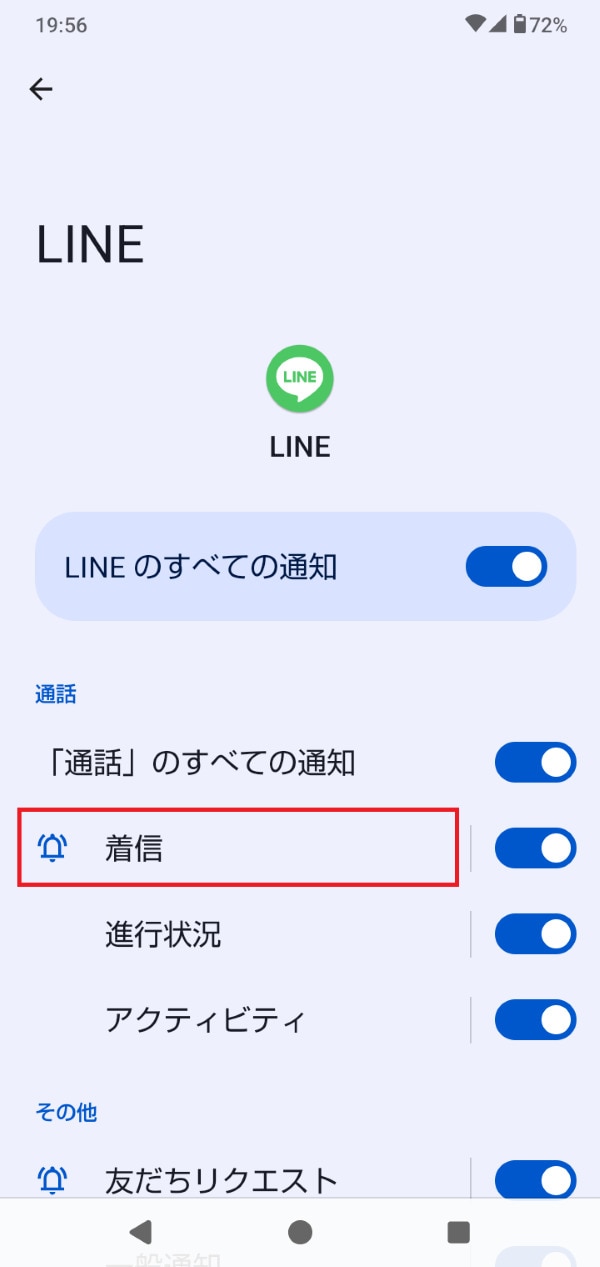Open recent apps from the navigation bar
The image size is (600, 1267).
pyautogui.click(x=458, y=1232)
